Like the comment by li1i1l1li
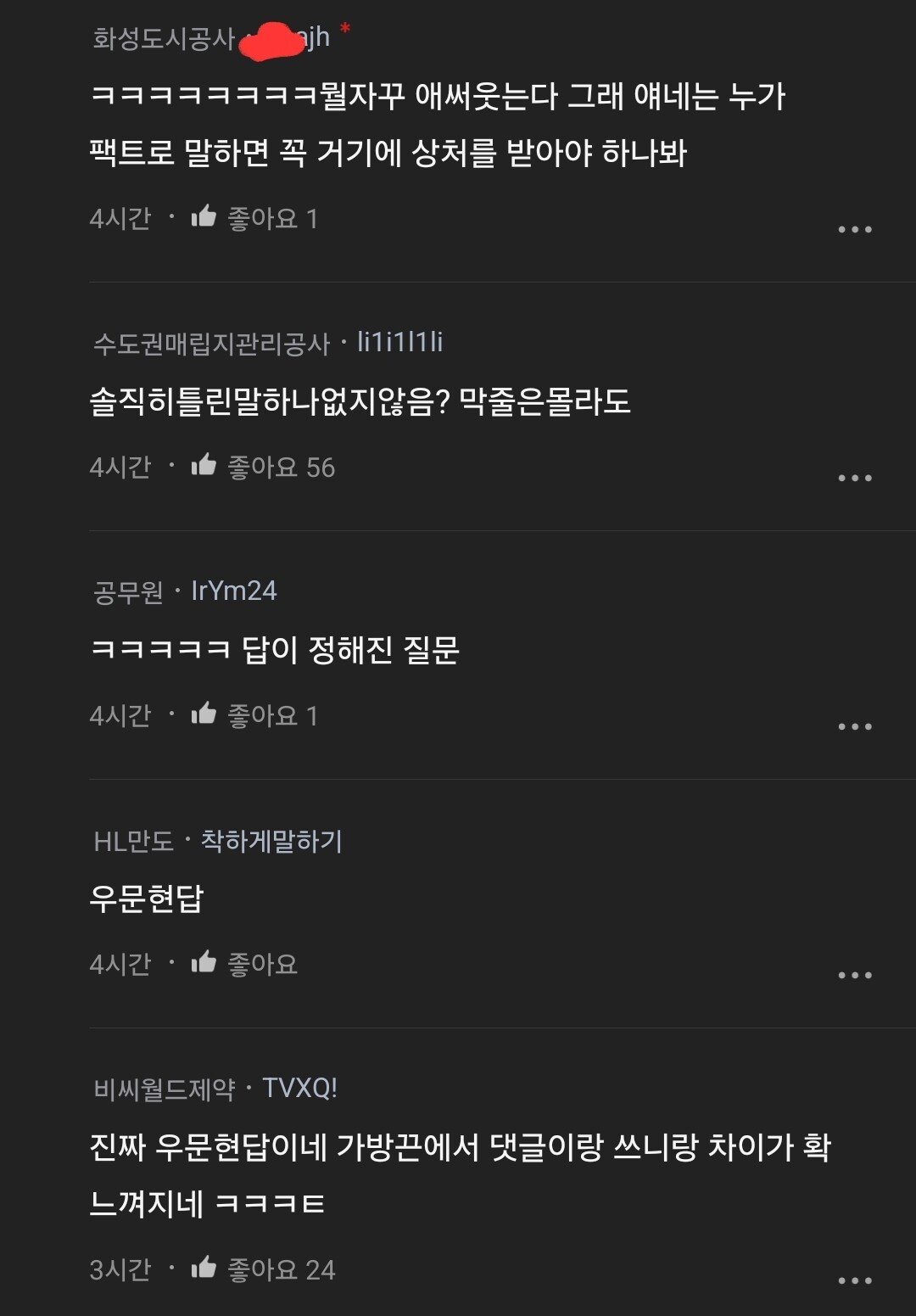Image resolution: width=916 pixels, height=1316 pixels. tap(204, 466)
